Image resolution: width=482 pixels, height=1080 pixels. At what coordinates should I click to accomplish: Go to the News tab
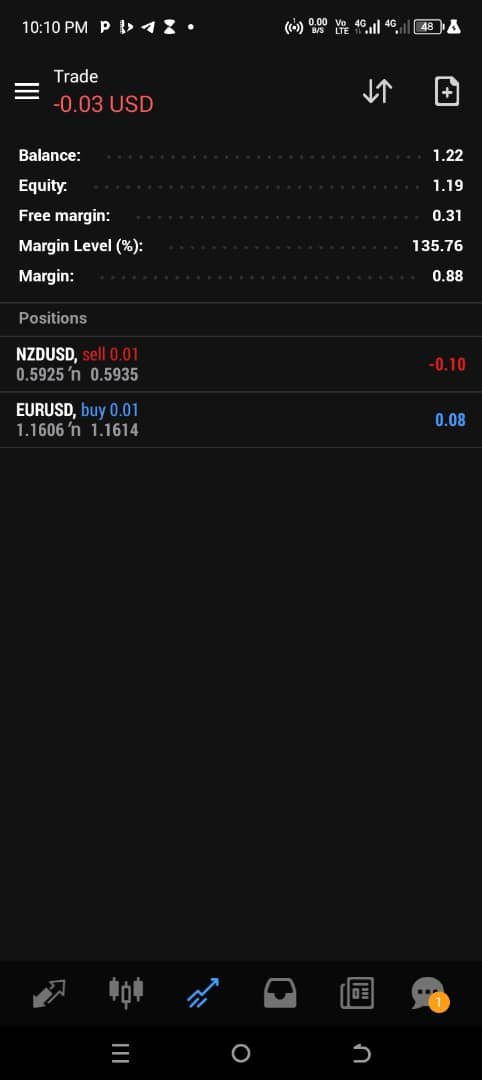point(357,993)
